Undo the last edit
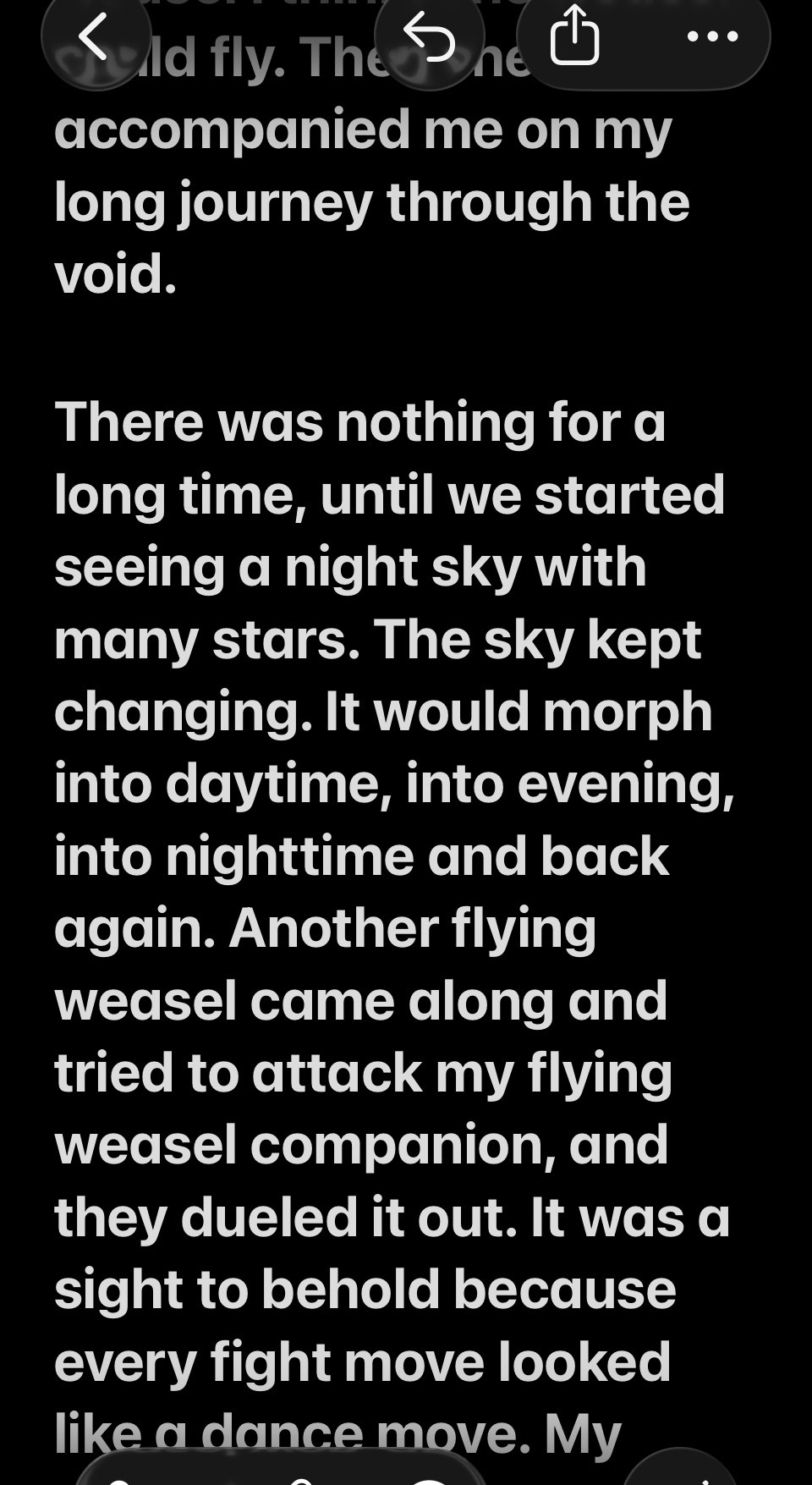812x1485 pixels. (x=429, y=36)
